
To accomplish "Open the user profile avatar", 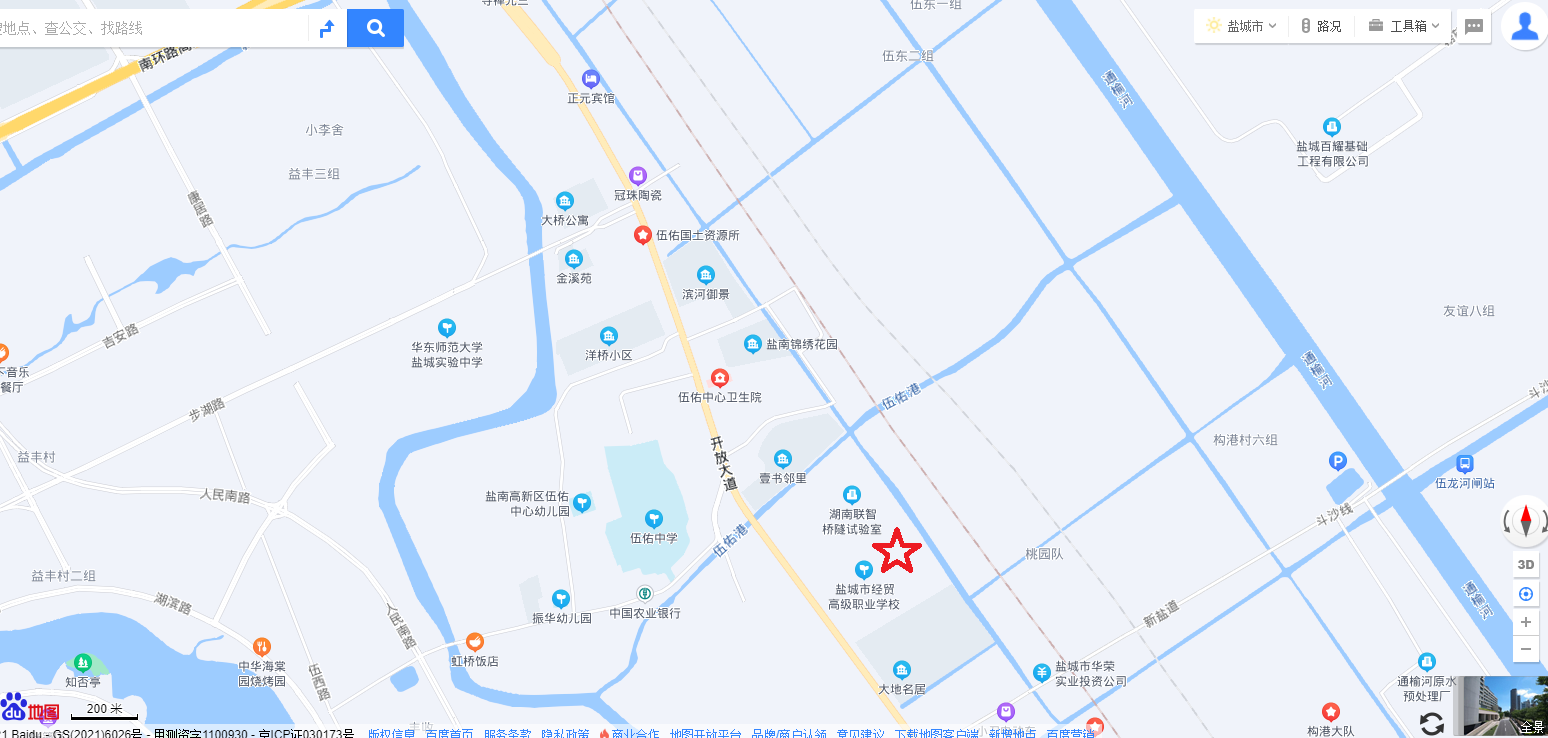I will [1524, 26].
